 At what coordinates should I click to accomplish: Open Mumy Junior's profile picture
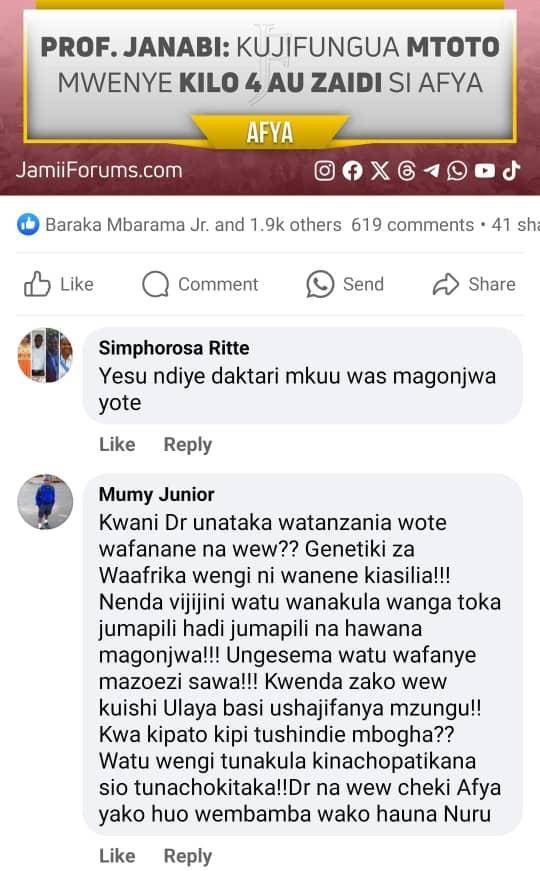[45, 502]
